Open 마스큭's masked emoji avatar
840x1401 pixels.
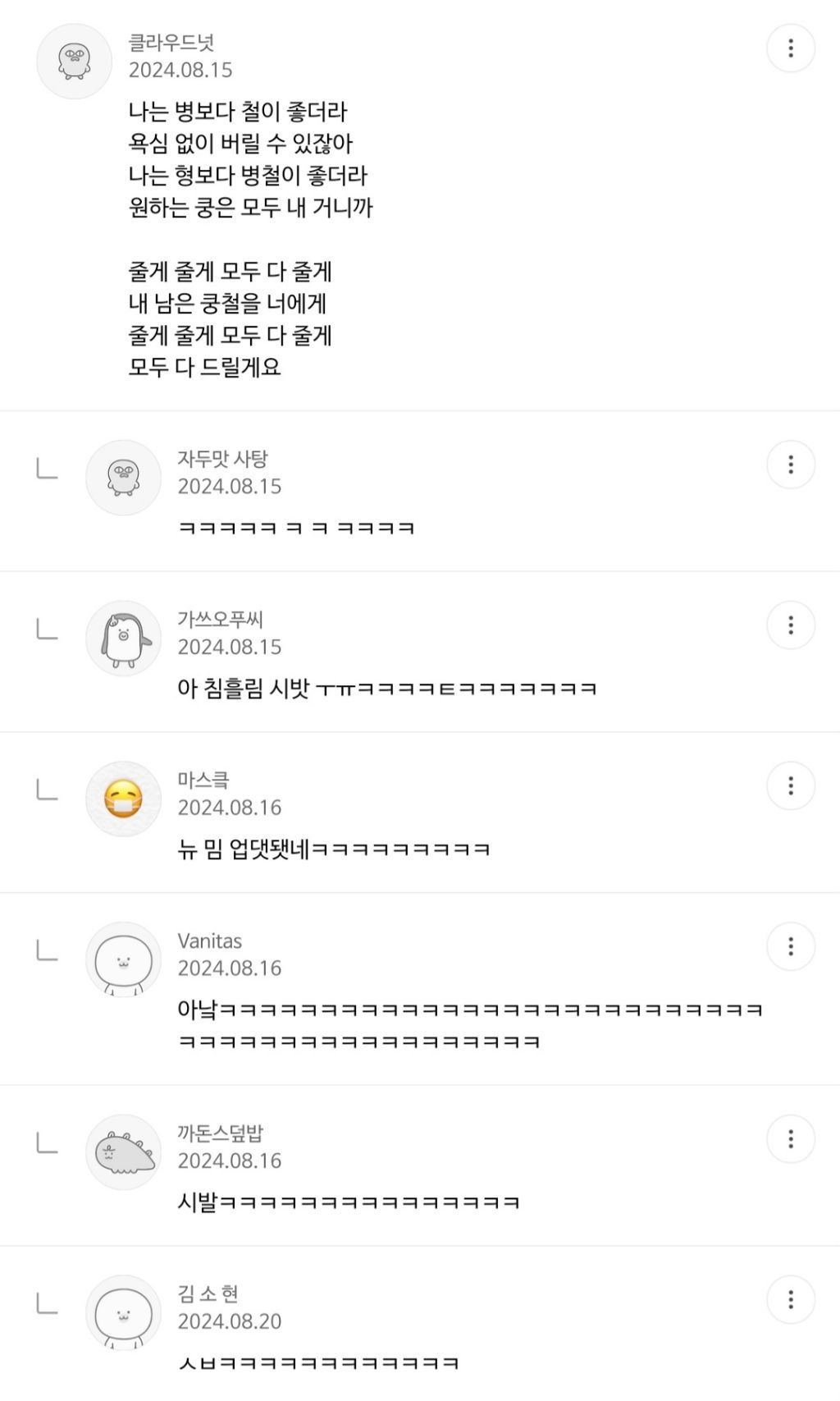tap(123, 799)
